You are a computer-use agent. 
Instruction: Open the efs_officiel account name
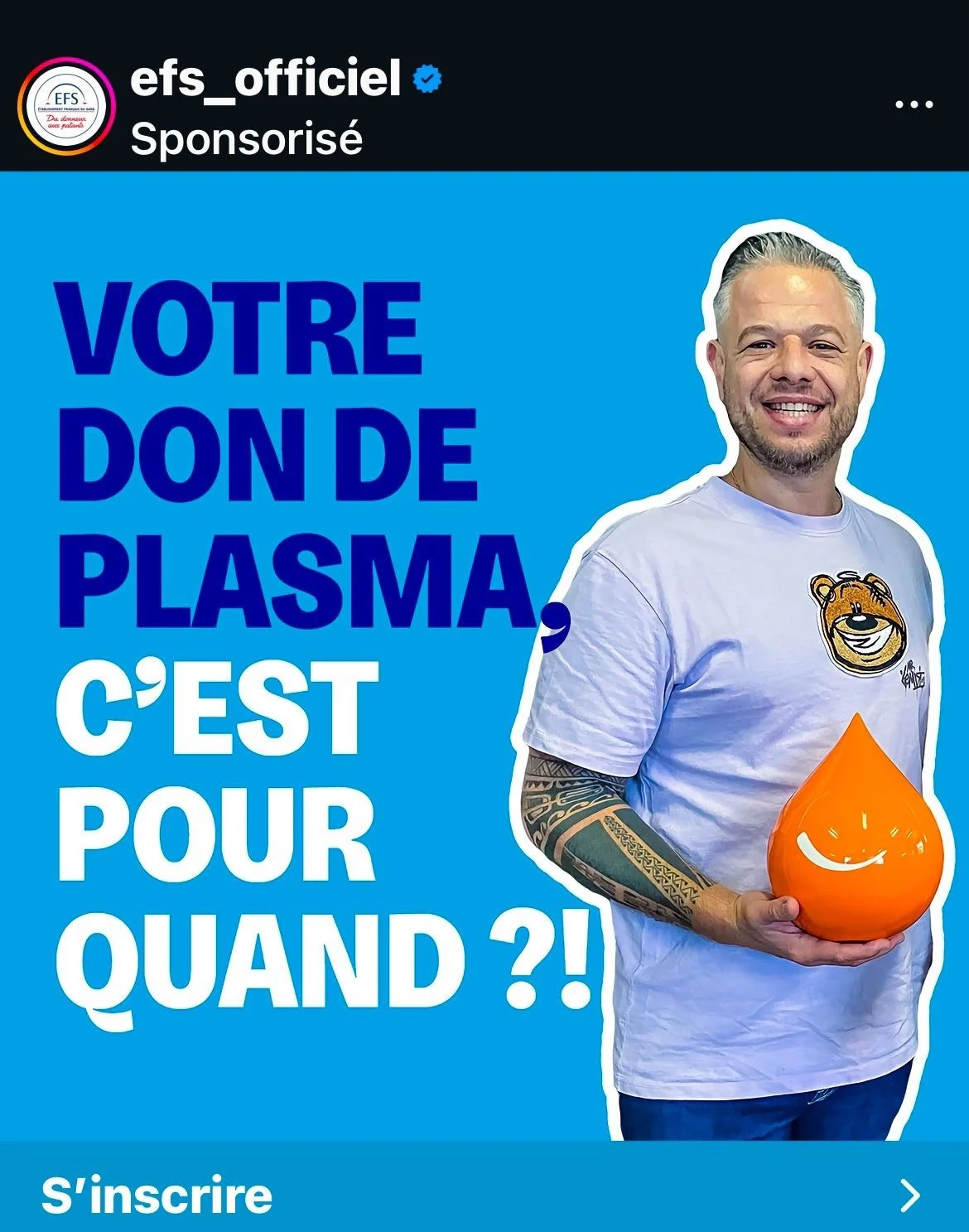(265, 80)
